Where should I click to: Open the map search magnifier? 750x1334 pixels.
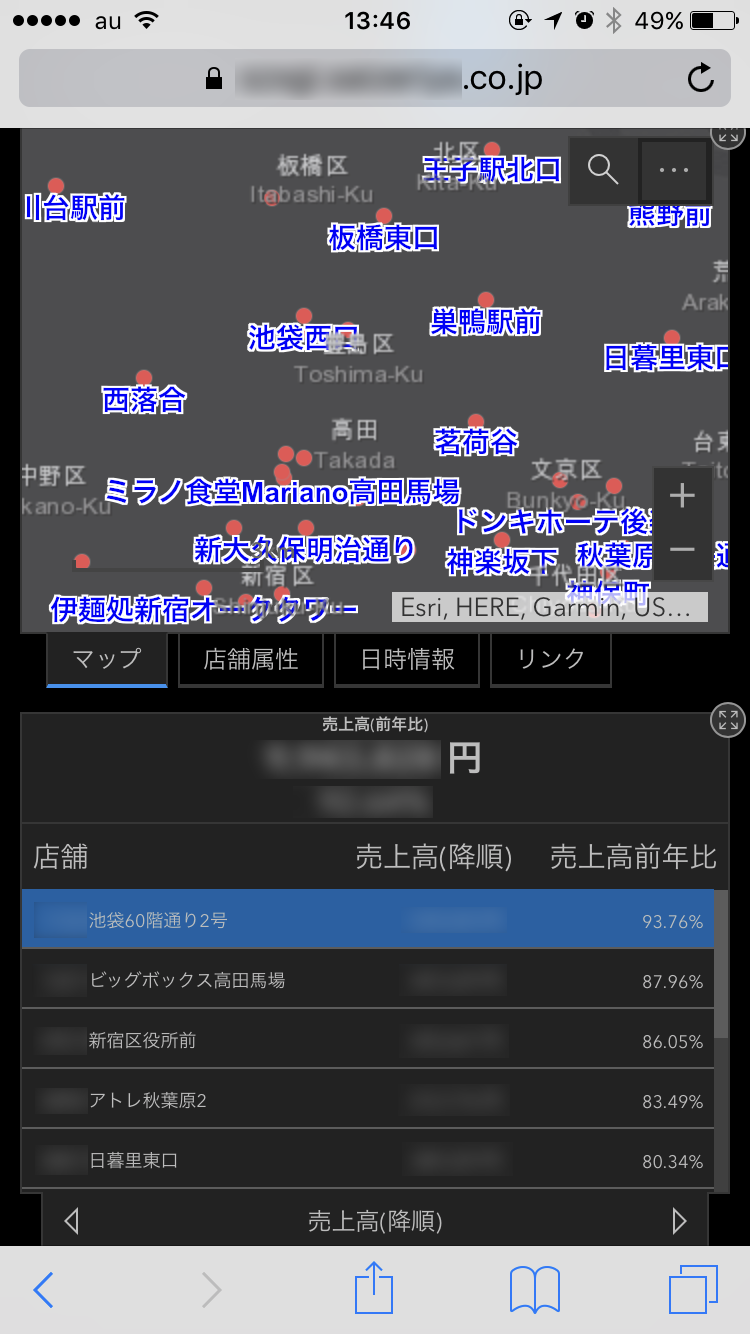(603, 170)
